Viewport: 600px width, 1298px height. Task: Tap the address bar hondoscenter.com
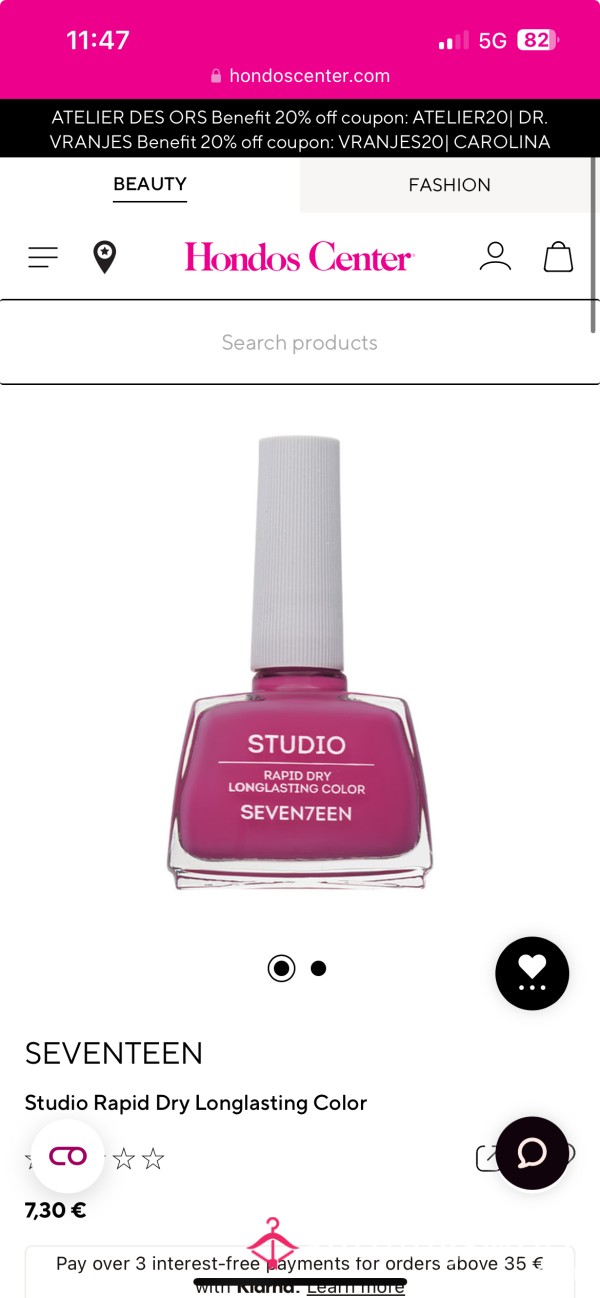click(x=300, y=75)
